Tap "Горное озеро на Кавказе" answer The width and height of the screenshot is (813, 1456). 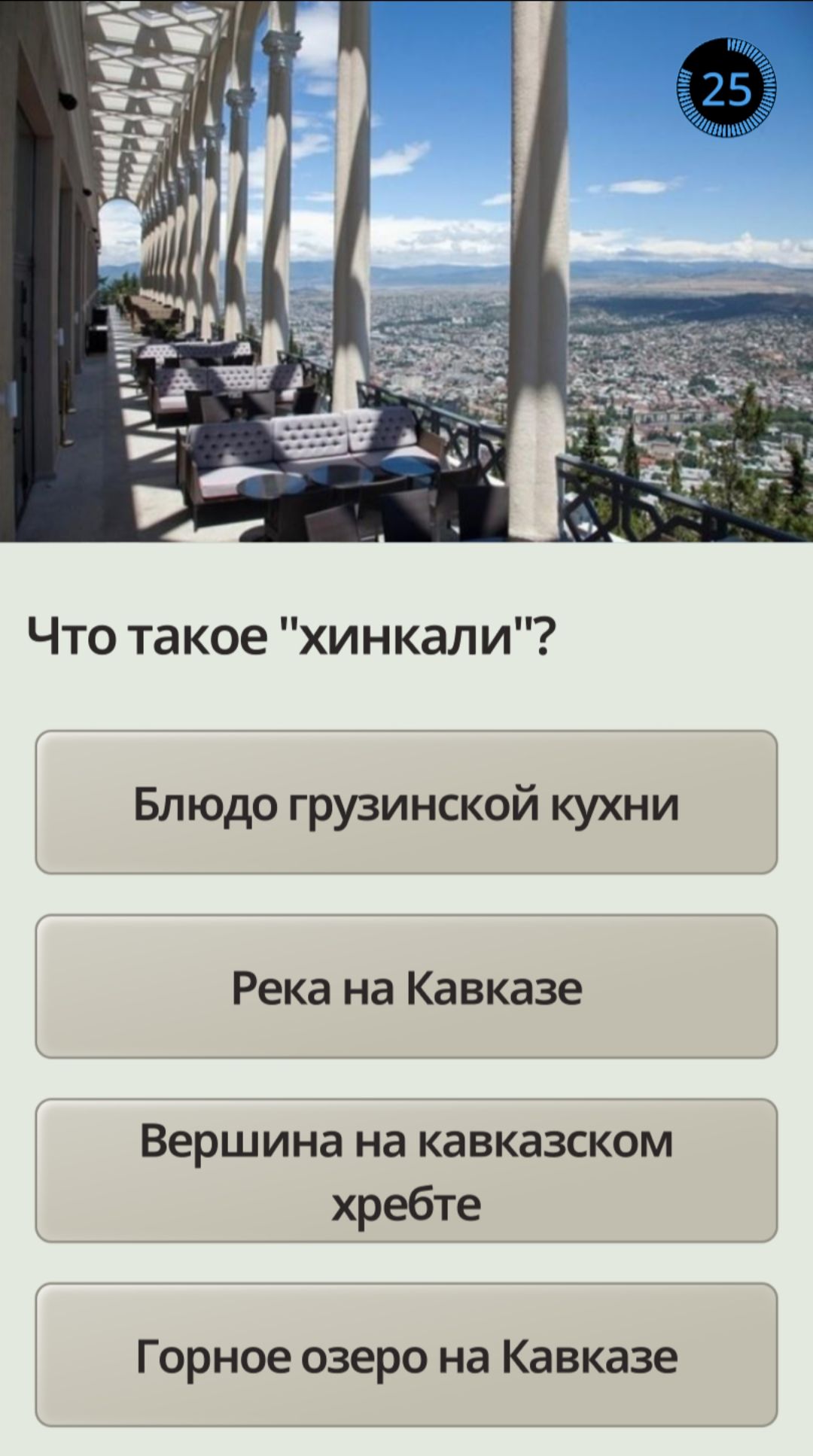[x=406, y=1355]
